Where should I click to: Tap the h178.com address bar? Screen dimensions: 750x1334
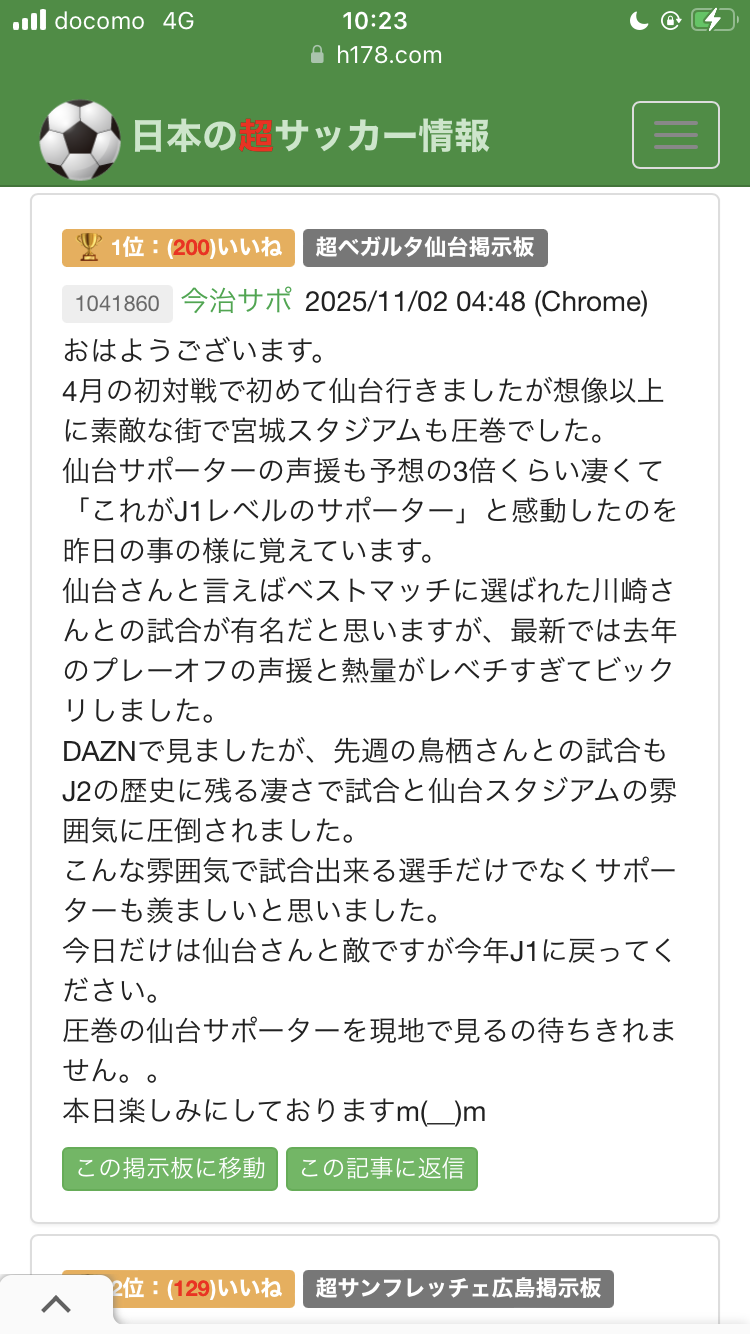pyautogui.click(x=376, y=55)
